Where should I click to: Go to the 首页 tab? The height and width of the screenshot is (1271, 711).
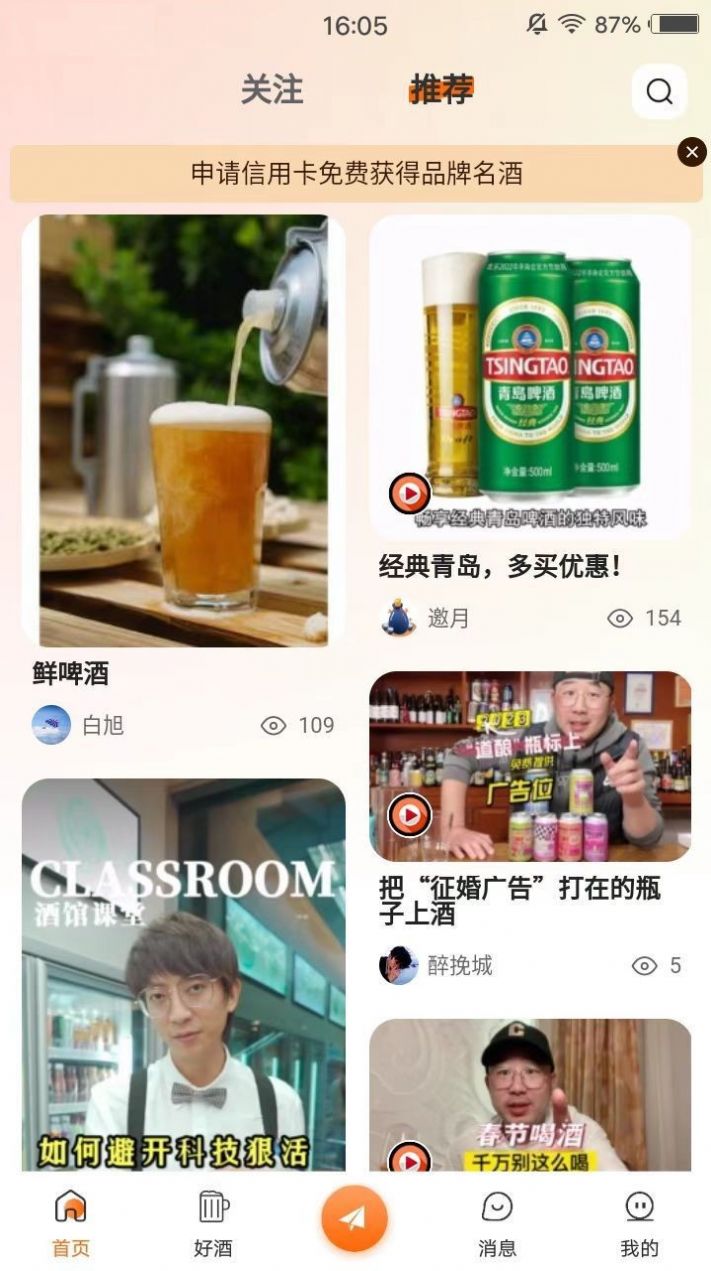pyautogui.click(x=70, y=1222)
